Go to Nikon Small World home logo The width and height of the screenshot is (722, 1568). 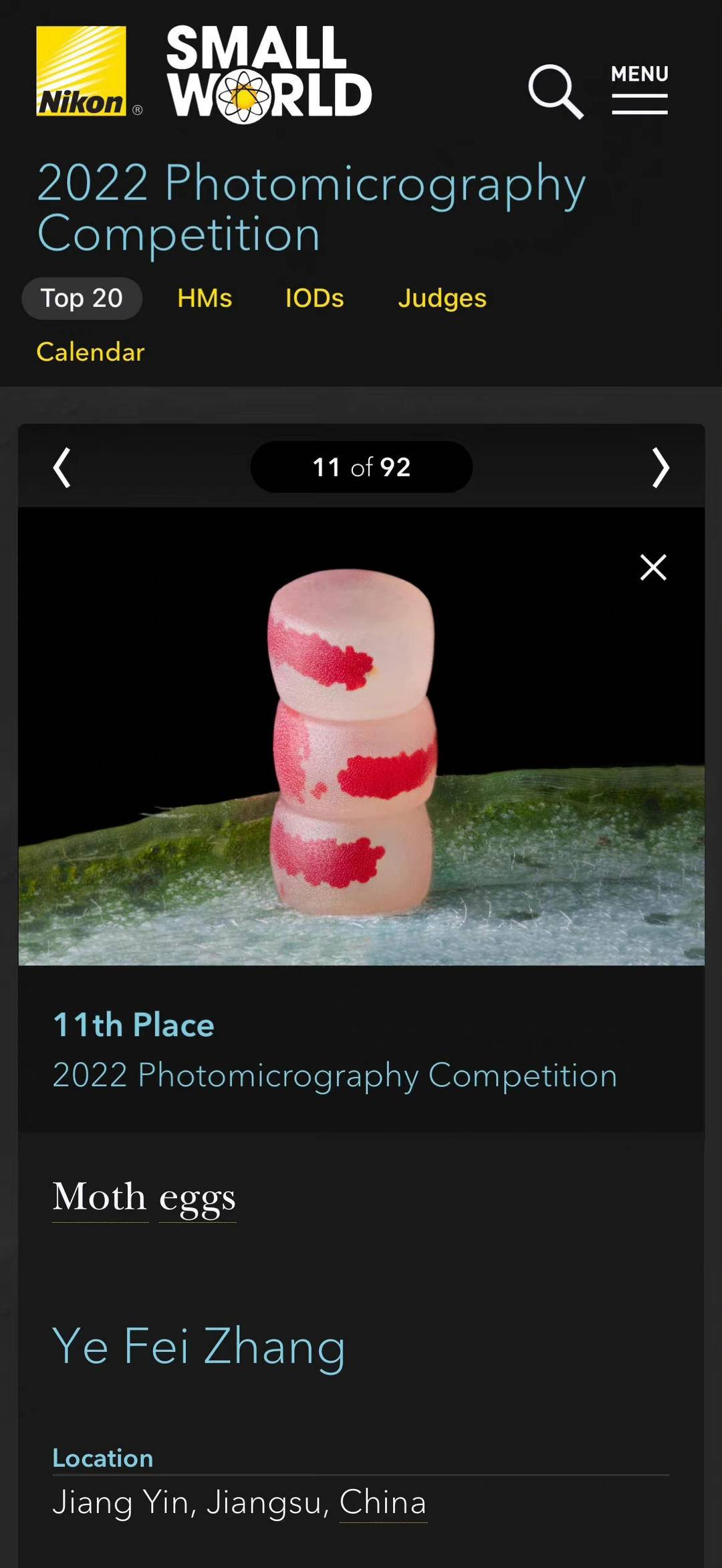click(x=204, y=74)
